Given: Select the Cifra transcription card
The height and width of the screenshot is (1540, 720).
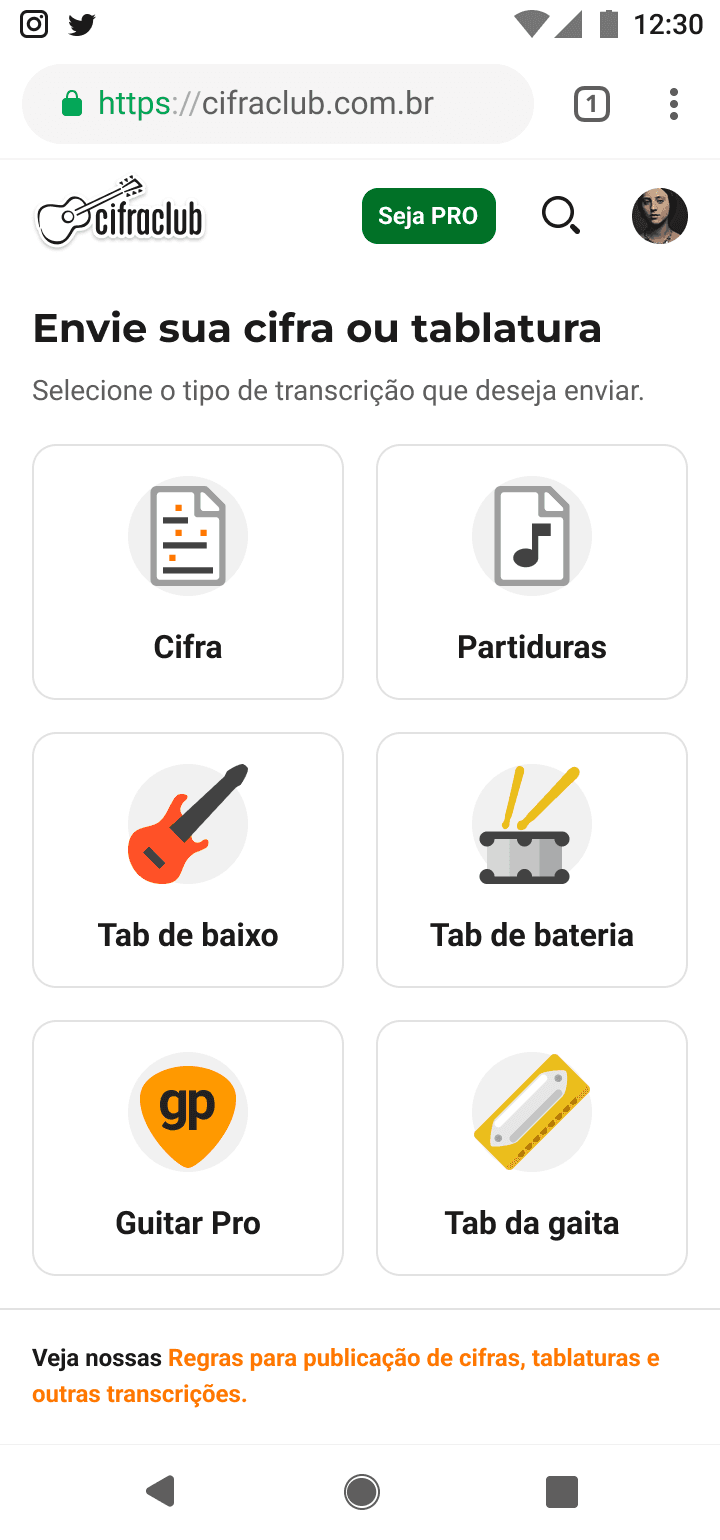Looking at the screenshot, I should [x=188, y=572].
